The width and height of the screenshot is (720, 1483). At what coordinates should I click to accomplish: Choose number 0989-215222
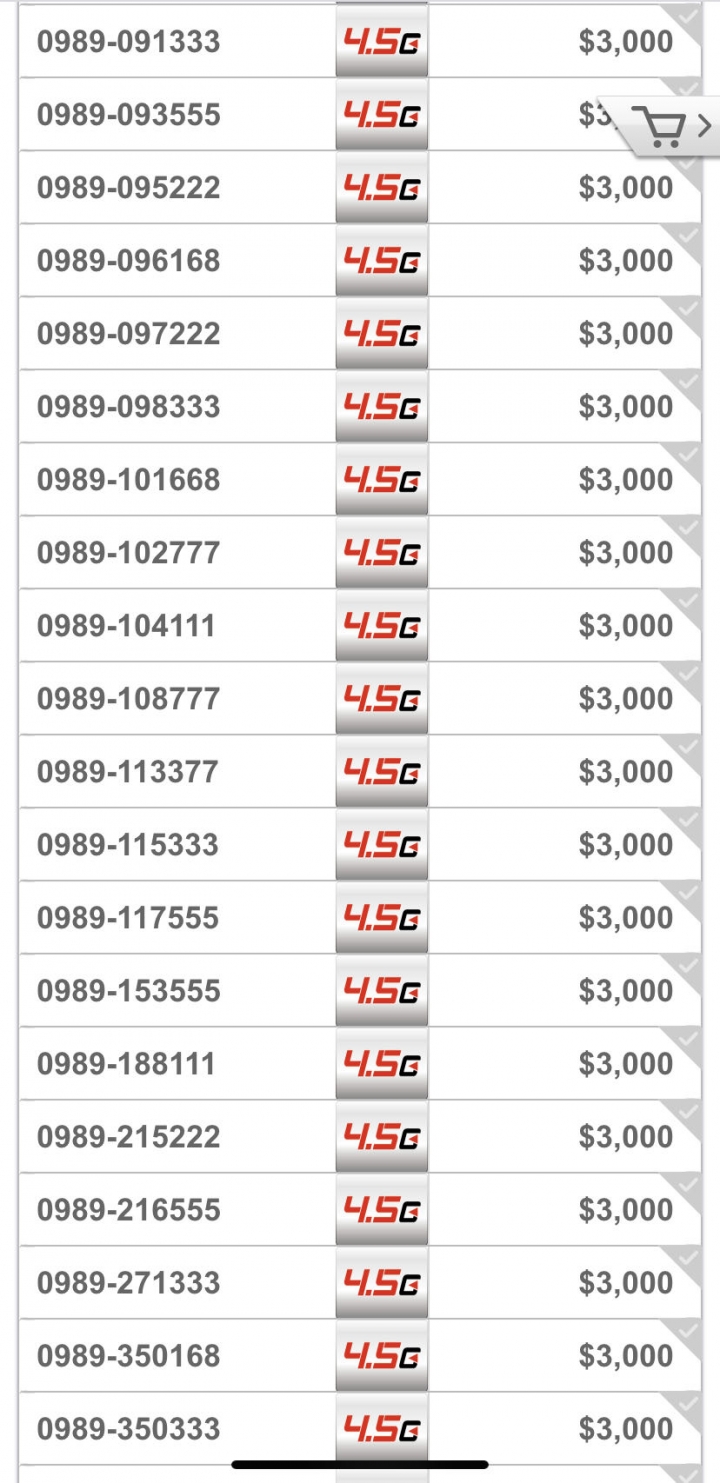pos(360,1137)
